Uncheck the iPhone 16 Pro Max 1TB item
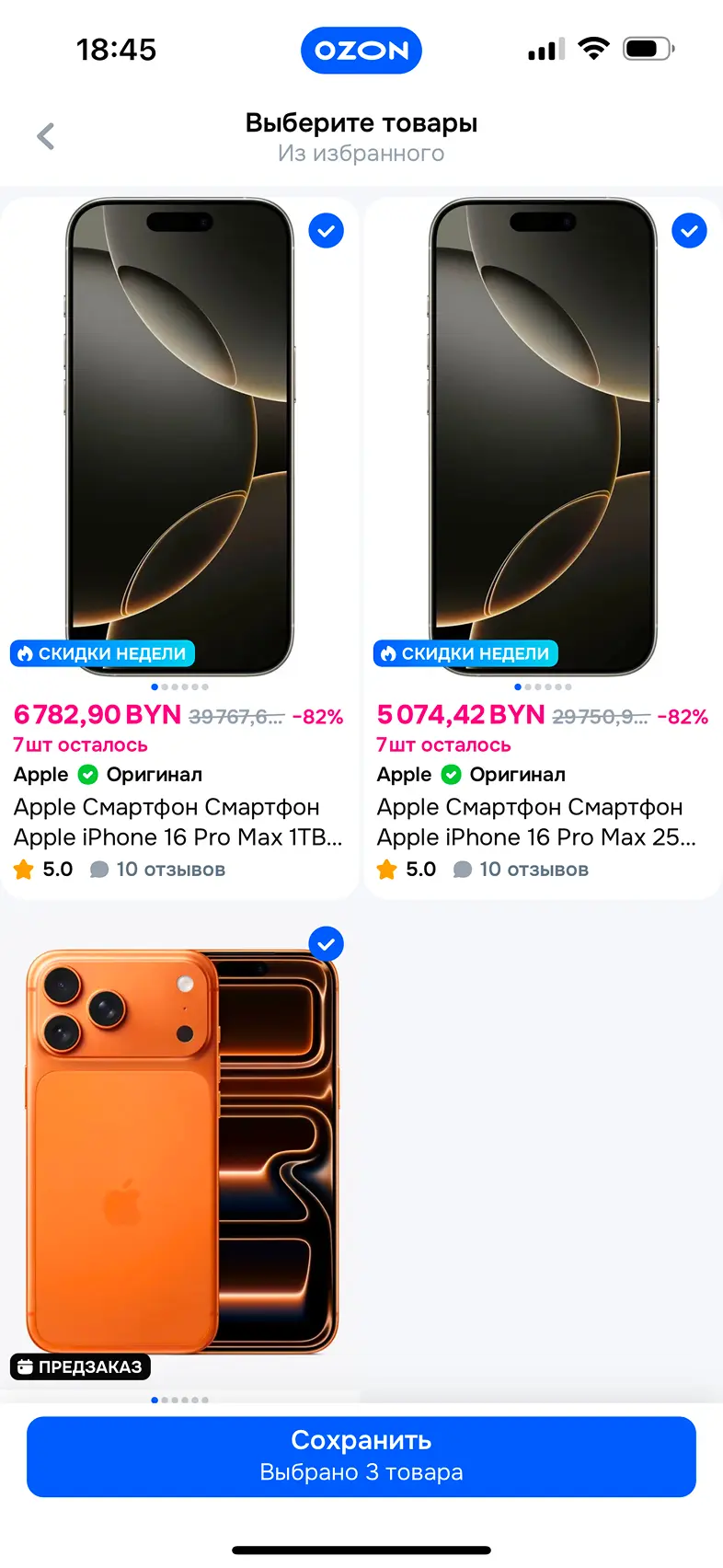The width and height of the screenshot is (723, 1568). [x=326, y=231]
